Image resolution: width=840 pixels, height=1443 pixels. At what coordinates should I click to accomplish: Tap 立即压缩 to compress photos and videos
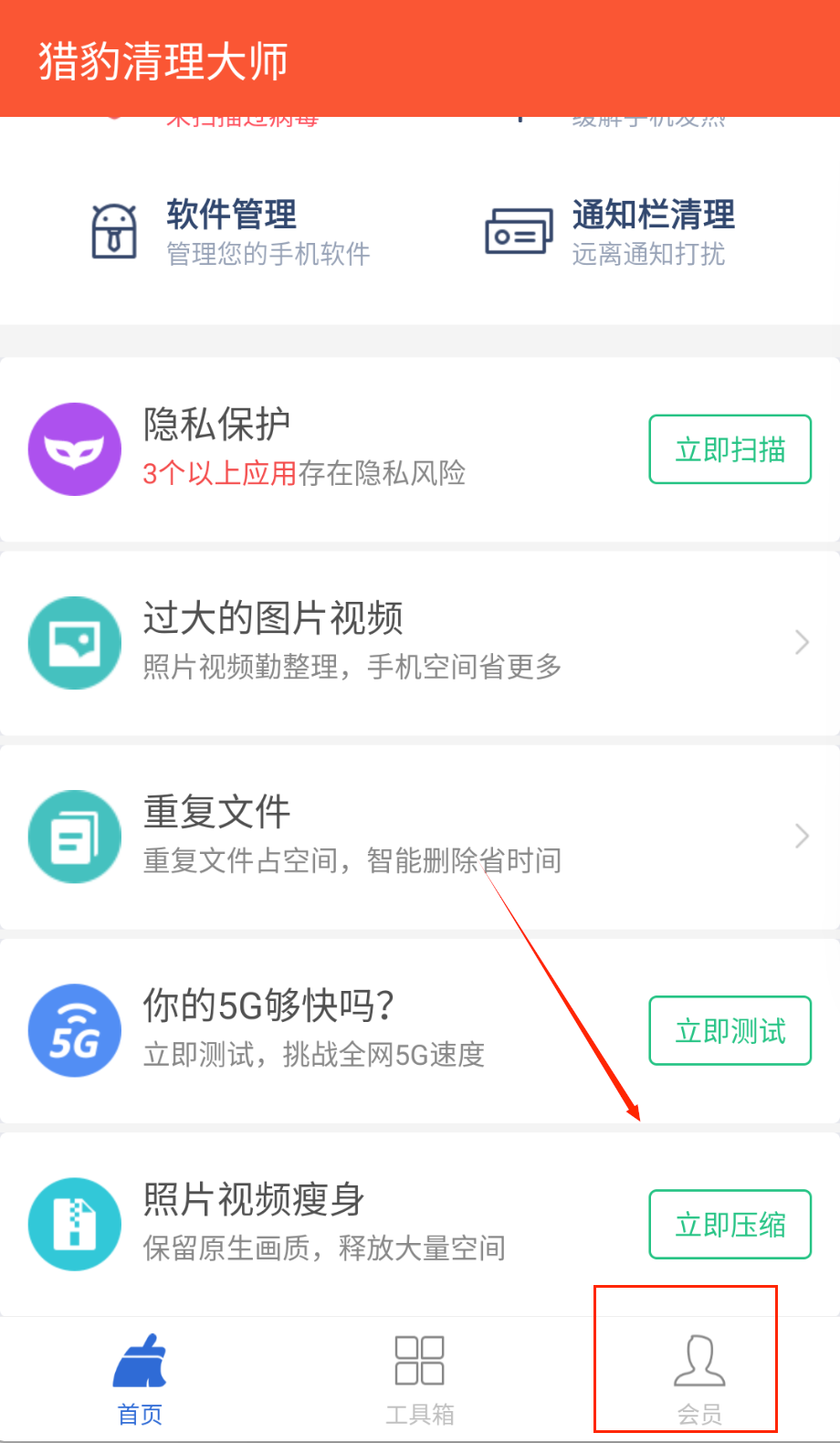730,1224
